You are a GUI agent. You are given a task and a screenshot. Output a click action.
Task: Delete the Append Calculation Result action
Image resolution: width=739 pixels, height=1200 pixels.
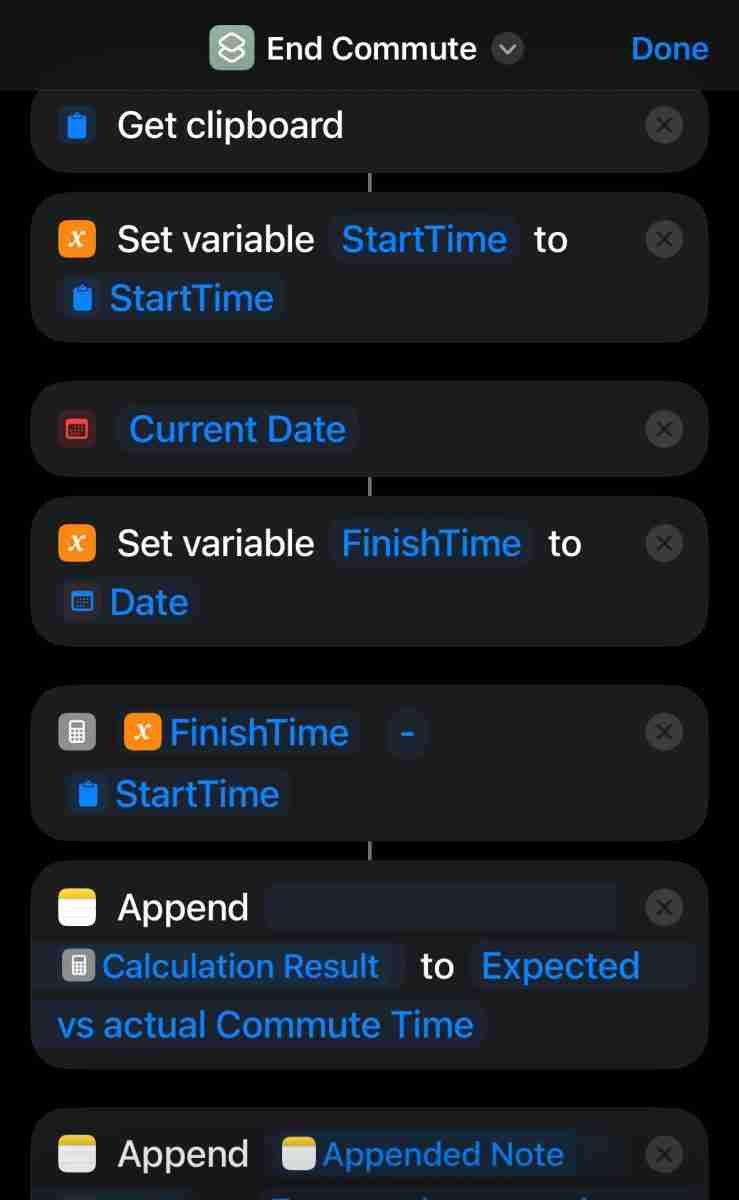click(x=664, y=908)
